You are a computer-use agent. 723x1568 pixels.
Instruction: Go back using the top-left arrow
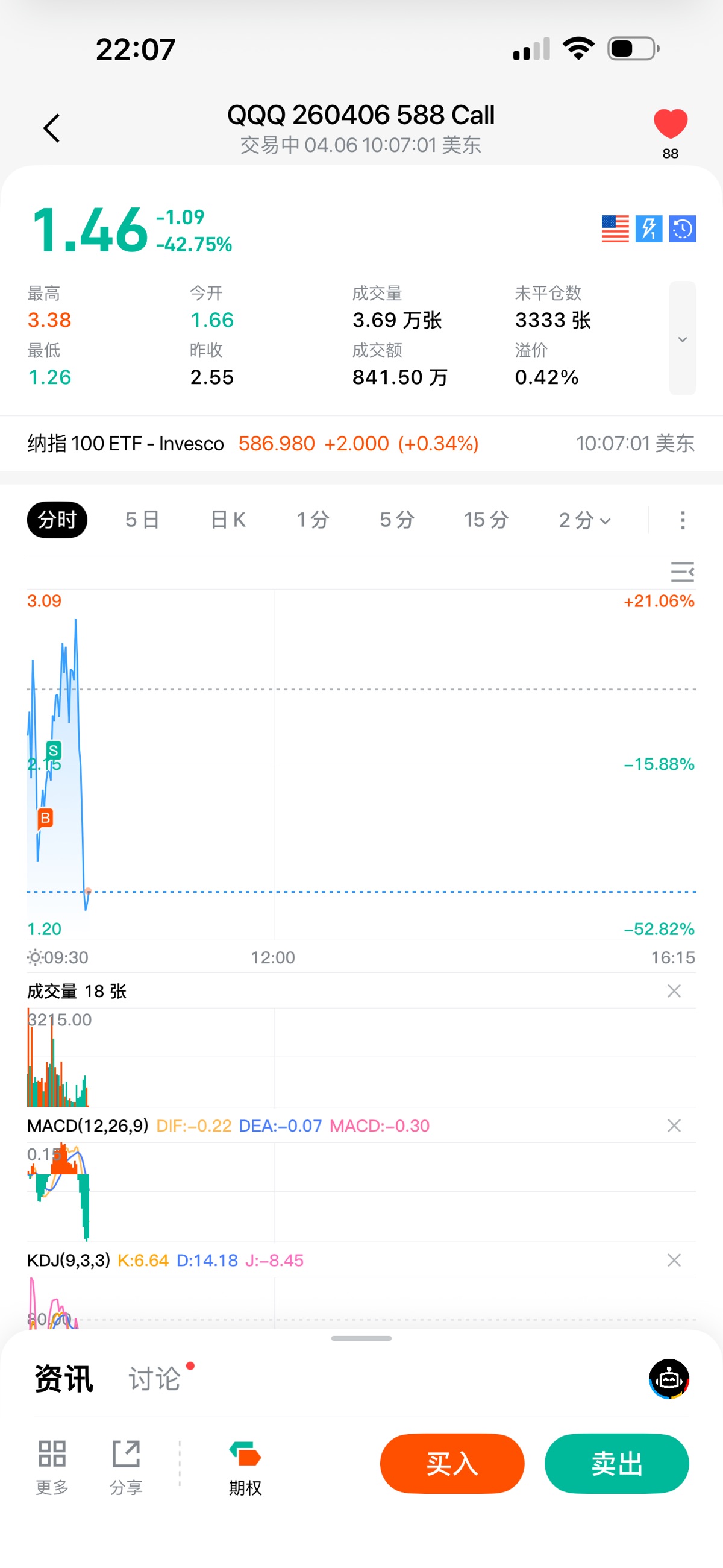tap(52, 128)
